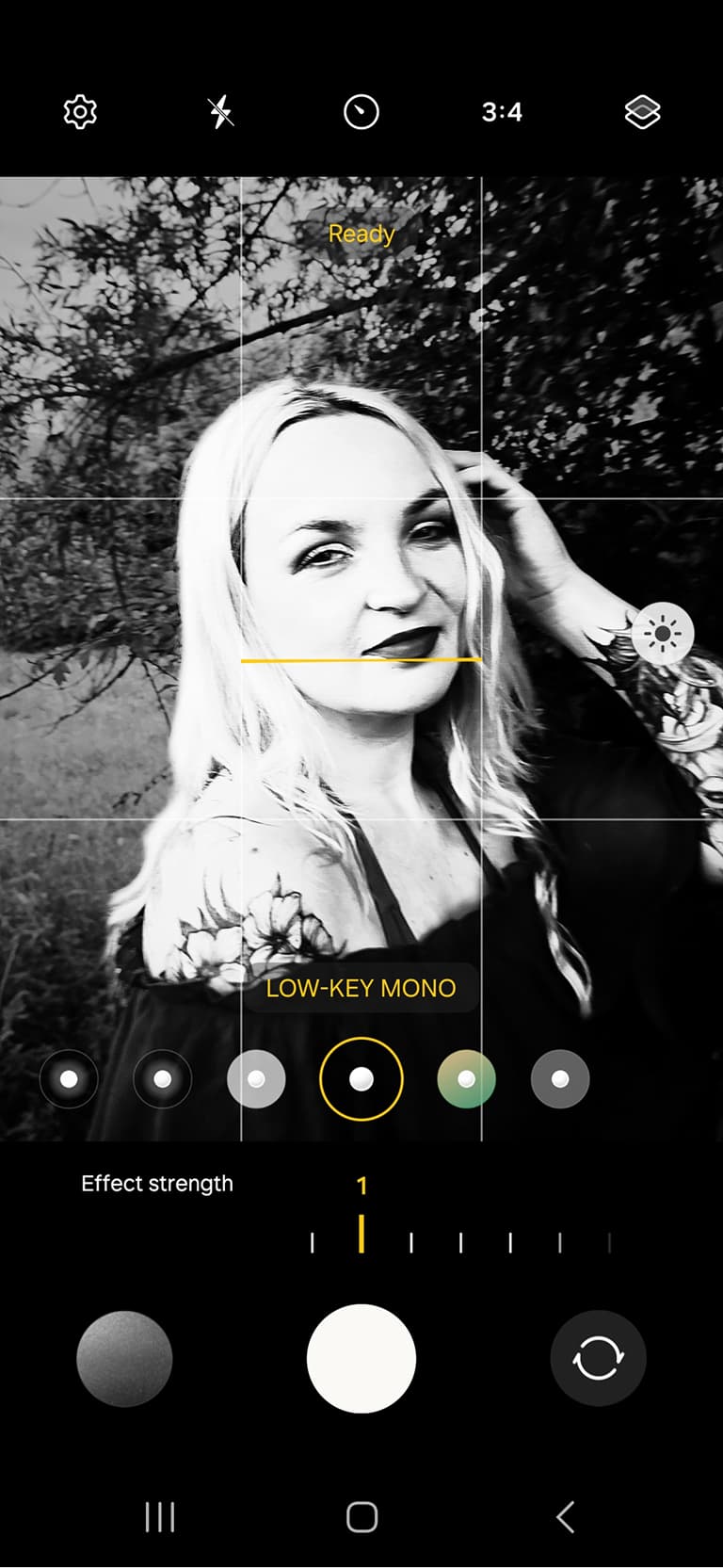Screen dimensions: 723x1568
Task: Switch between front and rear camera
Action: (x=598, y=1358)
